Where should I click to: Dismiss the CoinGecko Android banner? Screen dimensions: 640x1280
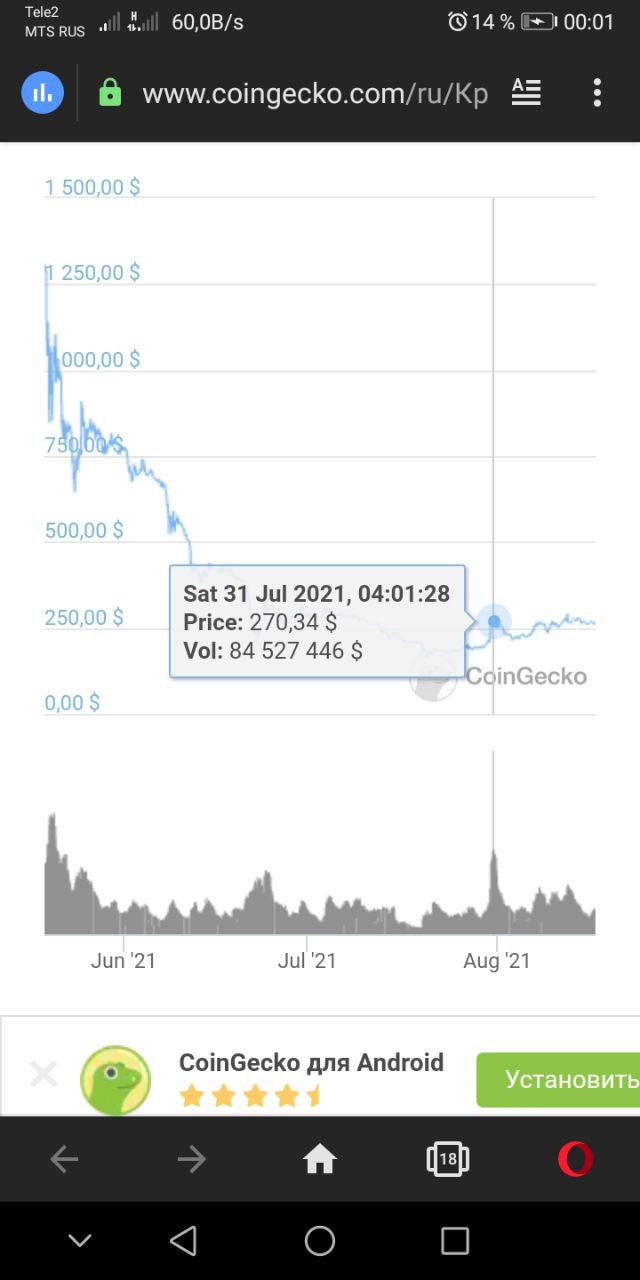click(x=43, y=1075)
